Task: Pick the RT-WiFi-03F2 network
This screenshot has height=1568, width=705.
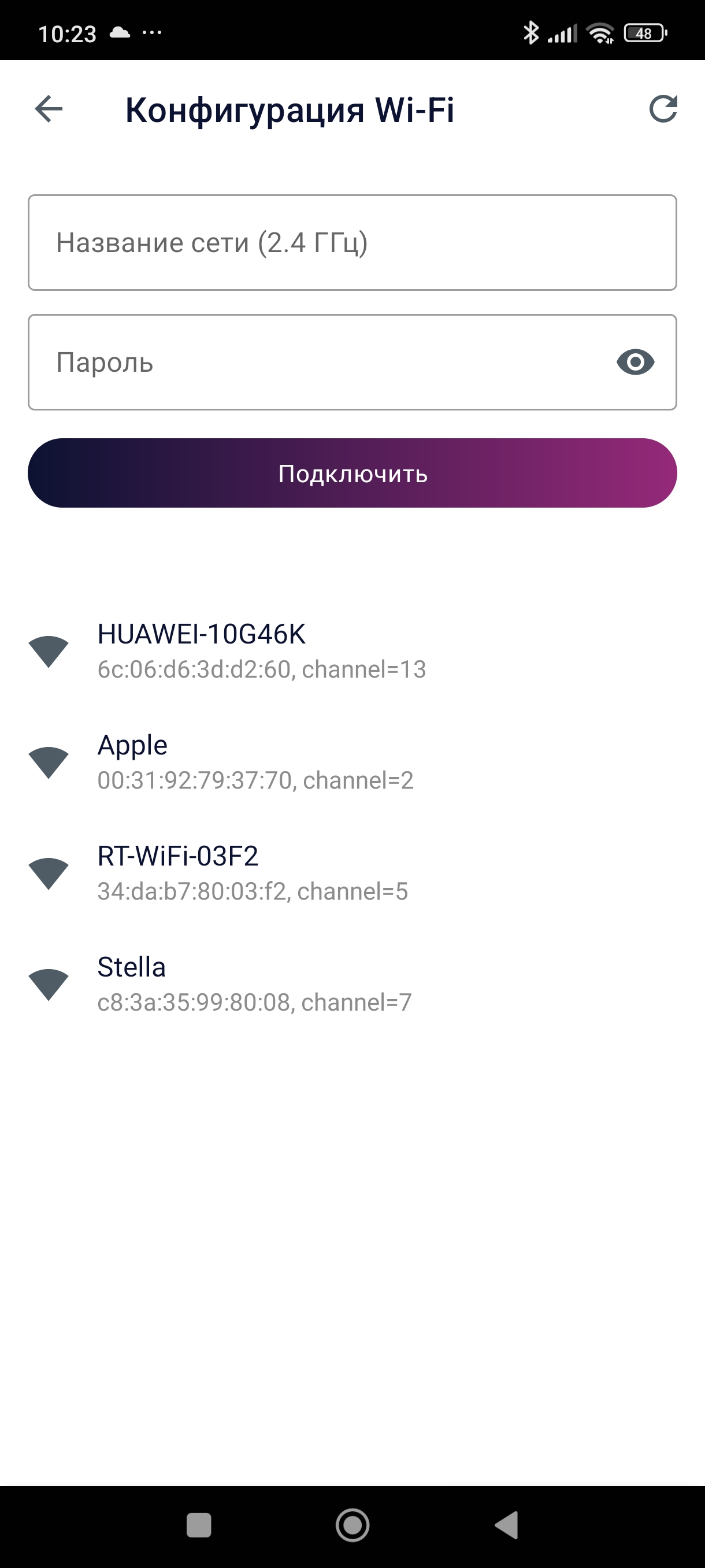Action: pyautogui.click(x=253, y=873)
